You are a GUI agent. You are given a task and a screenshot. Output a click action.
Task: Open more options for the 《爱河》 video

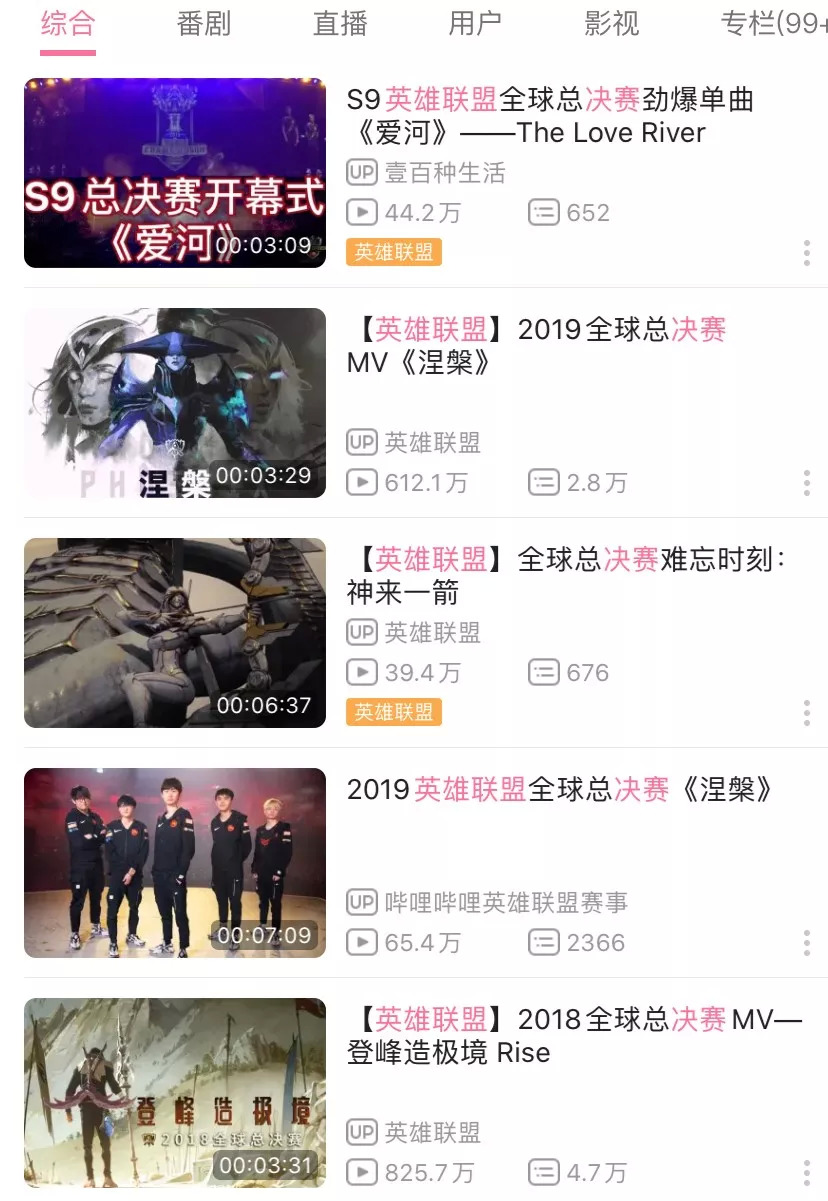point(806,253)
